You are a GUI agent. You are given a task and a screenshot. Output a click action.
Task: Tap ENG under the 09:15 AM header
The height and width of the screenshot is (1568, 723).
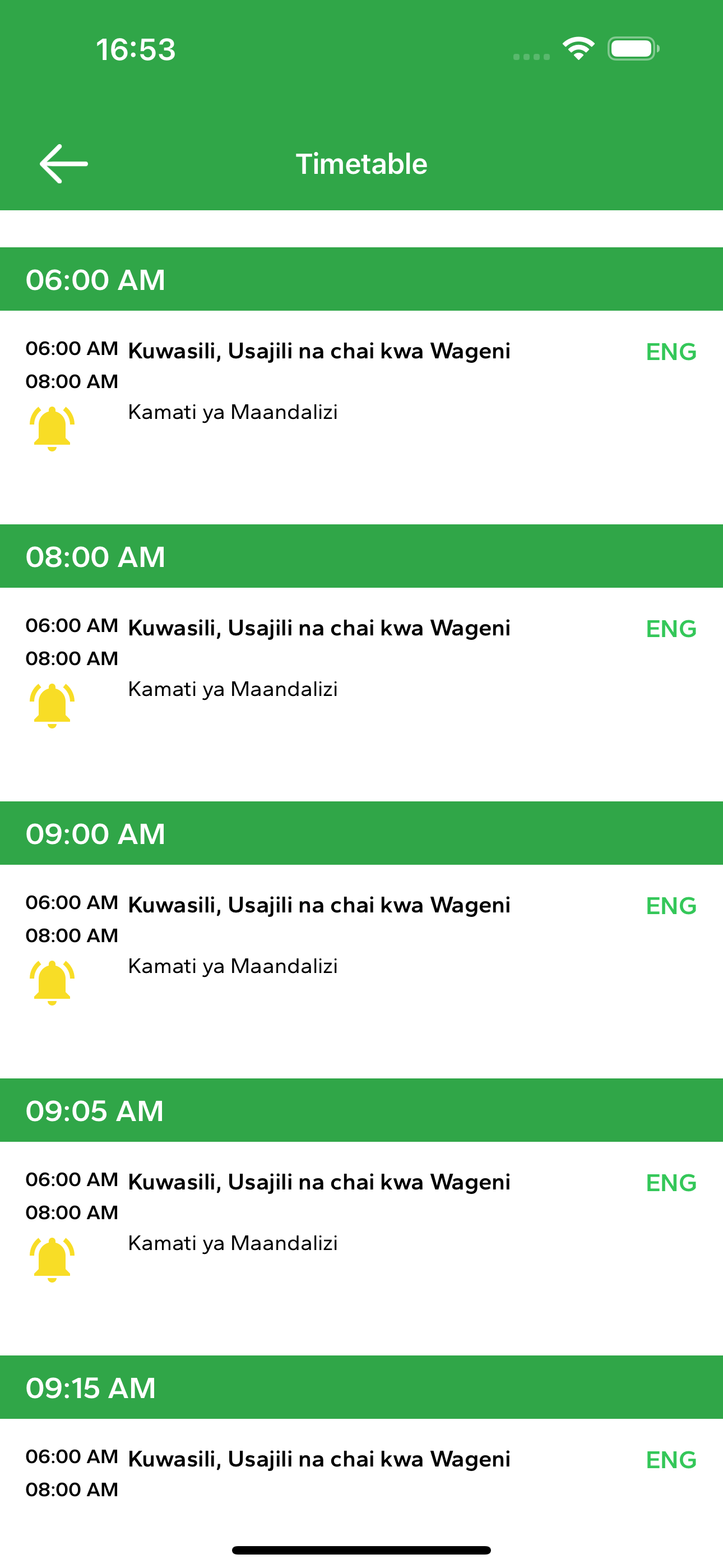[671, 1460]
